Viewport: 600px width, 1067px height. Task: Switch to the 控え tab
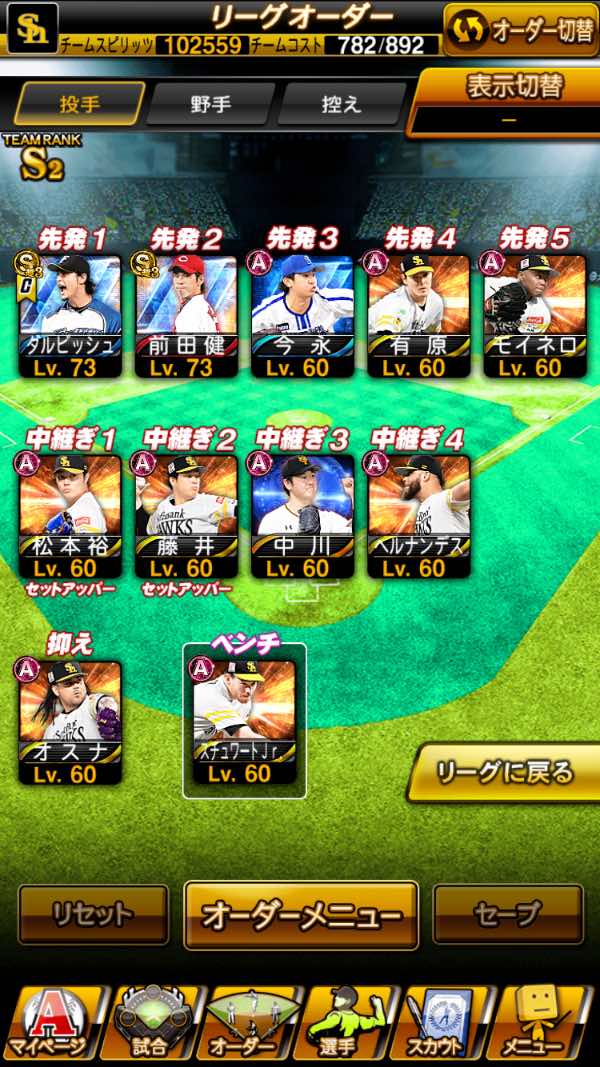(x=341, y=104)
